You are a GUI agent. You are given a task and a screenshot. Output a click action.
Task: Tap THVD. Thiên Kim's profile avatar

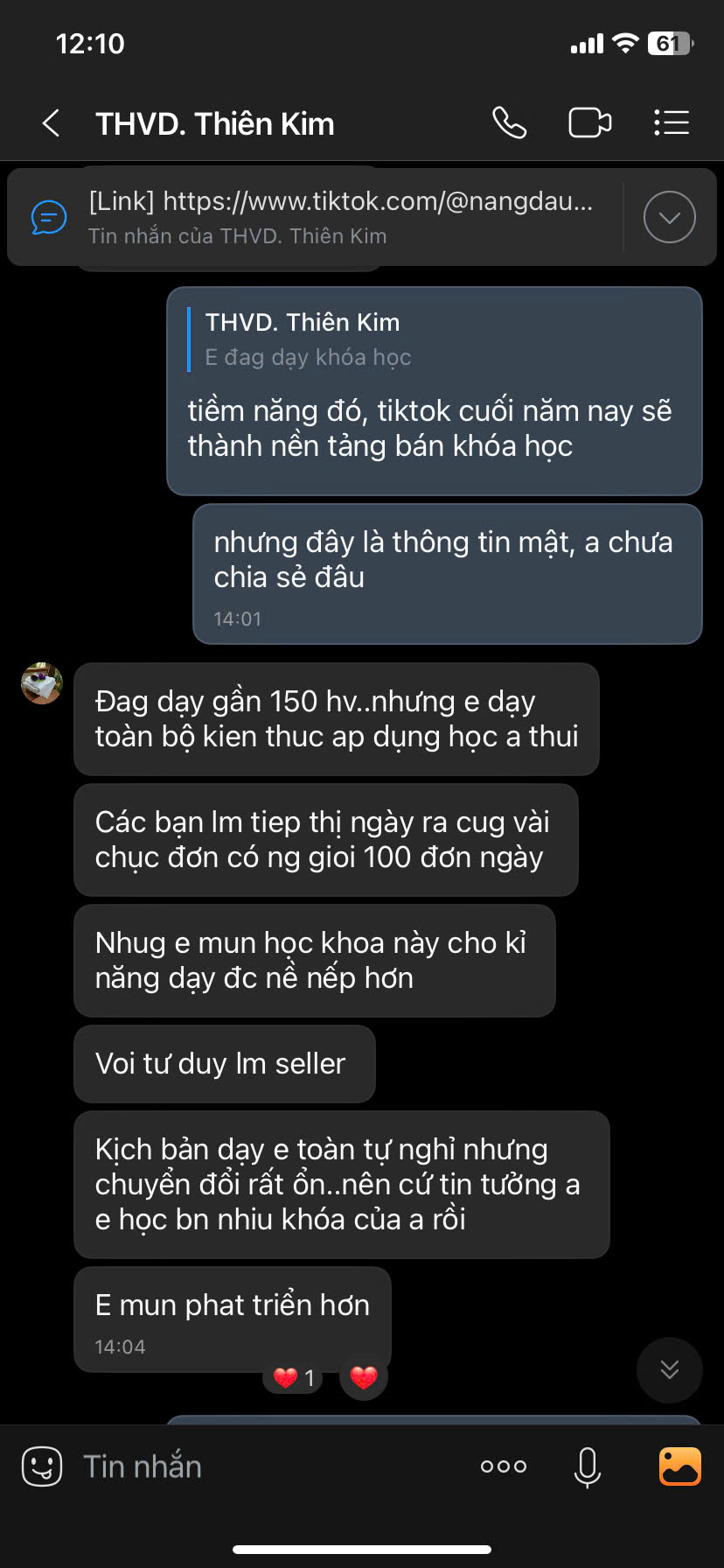tap(42, 683)
